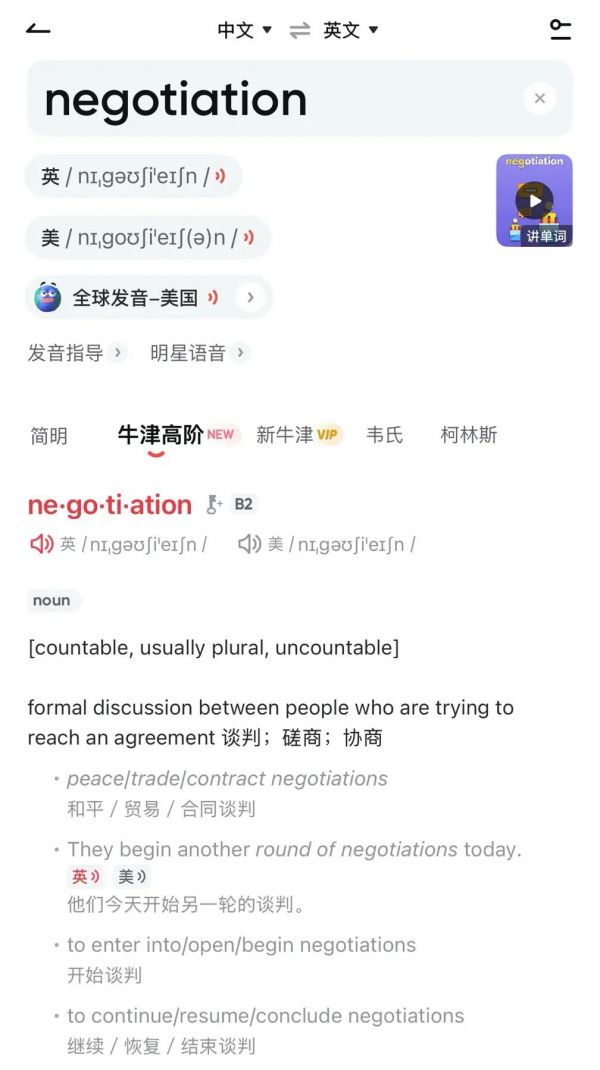Open the settings icon at top right
The image size is (600, 1070).
click(561, 30)
